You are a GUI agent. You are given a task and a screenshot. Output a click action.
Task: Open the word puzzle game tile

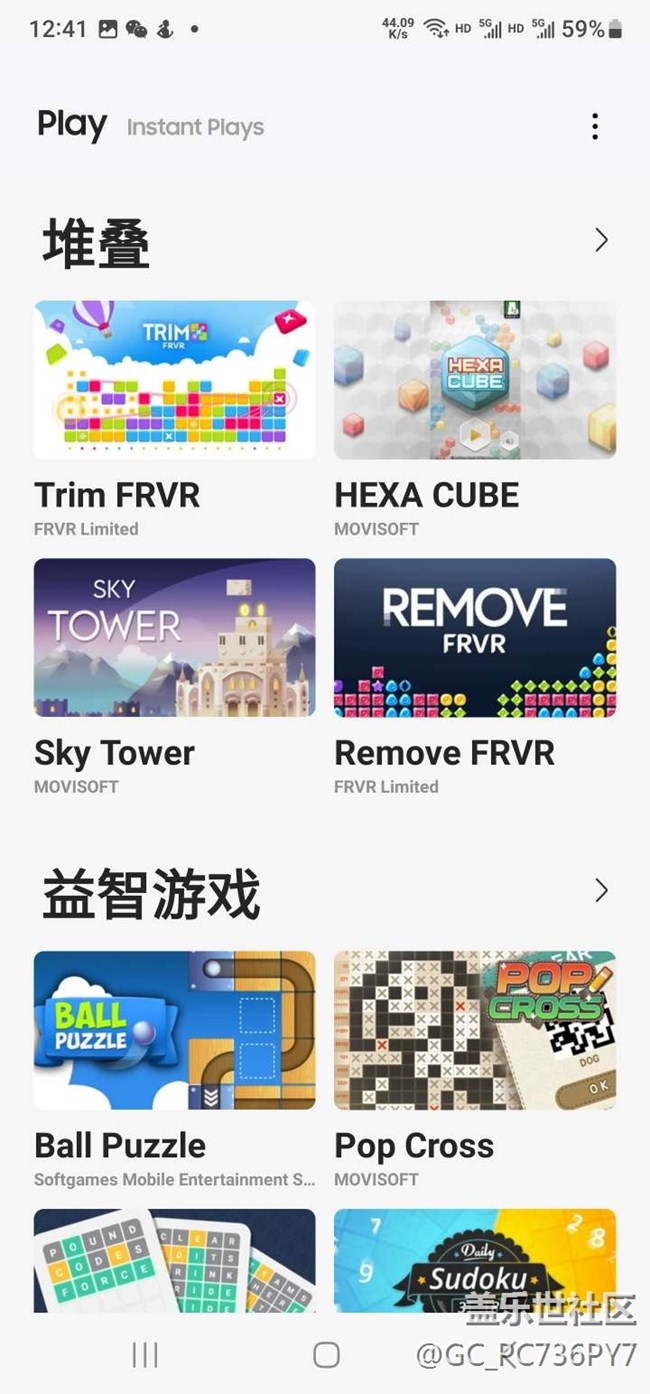coord(174,1260)
